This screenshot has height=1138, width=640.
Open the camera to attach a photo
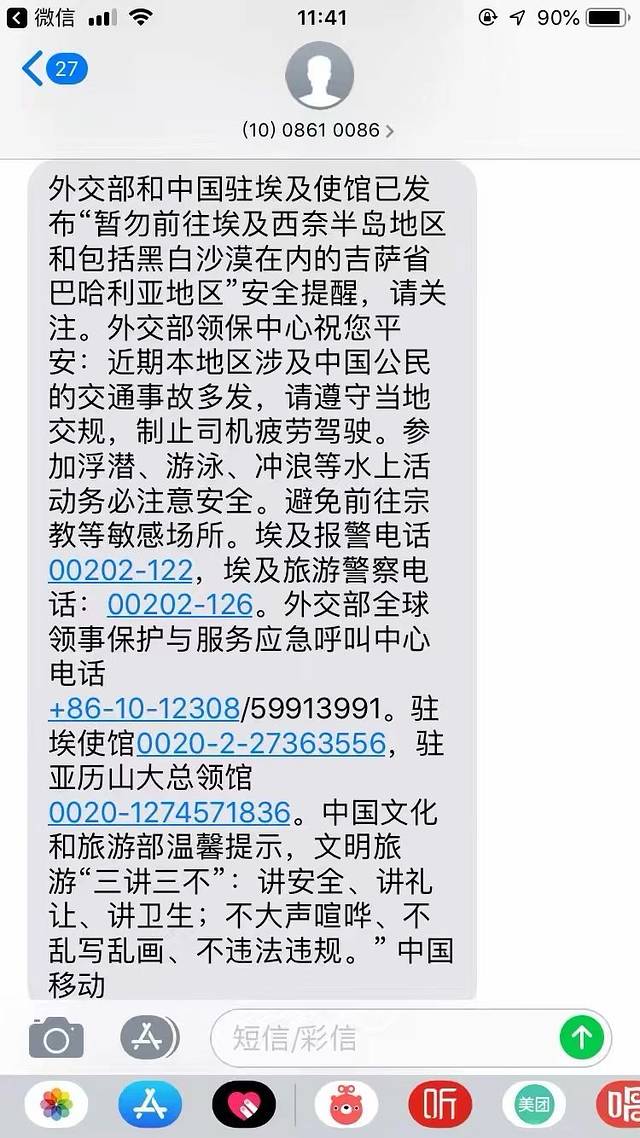point(57,1036)
